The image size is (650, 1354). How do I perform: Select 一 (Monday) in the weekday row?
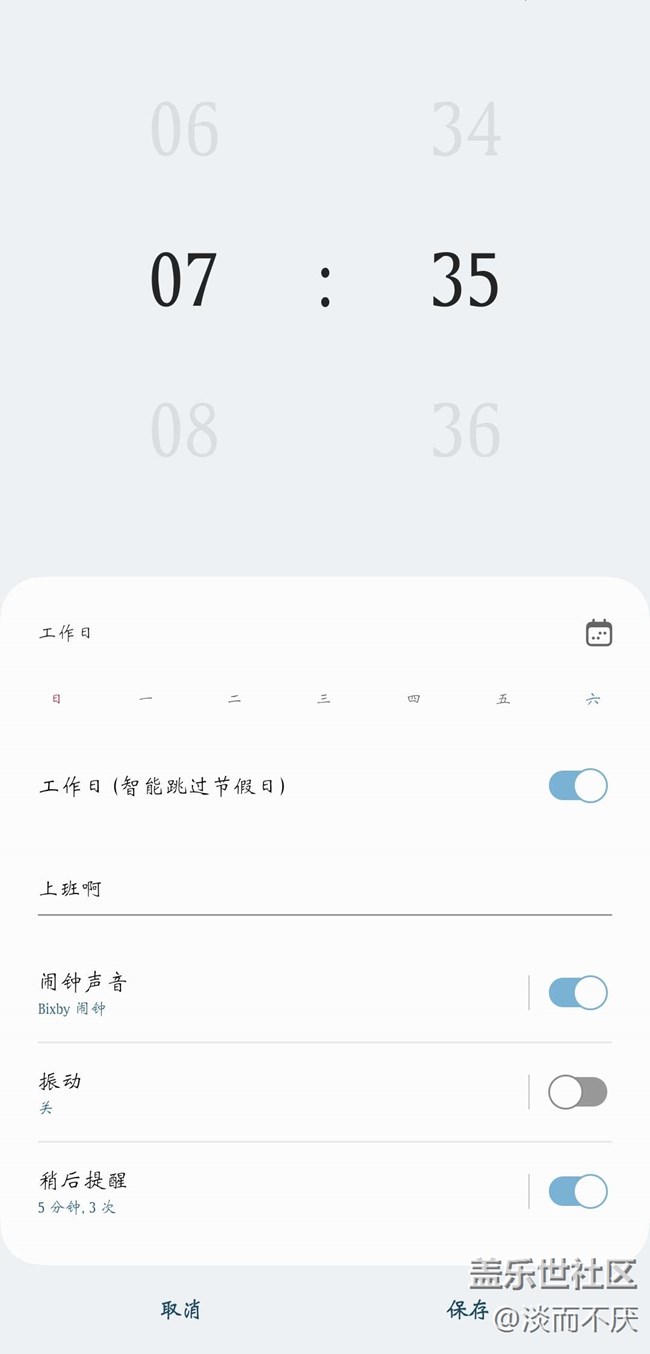coord(146,699)
